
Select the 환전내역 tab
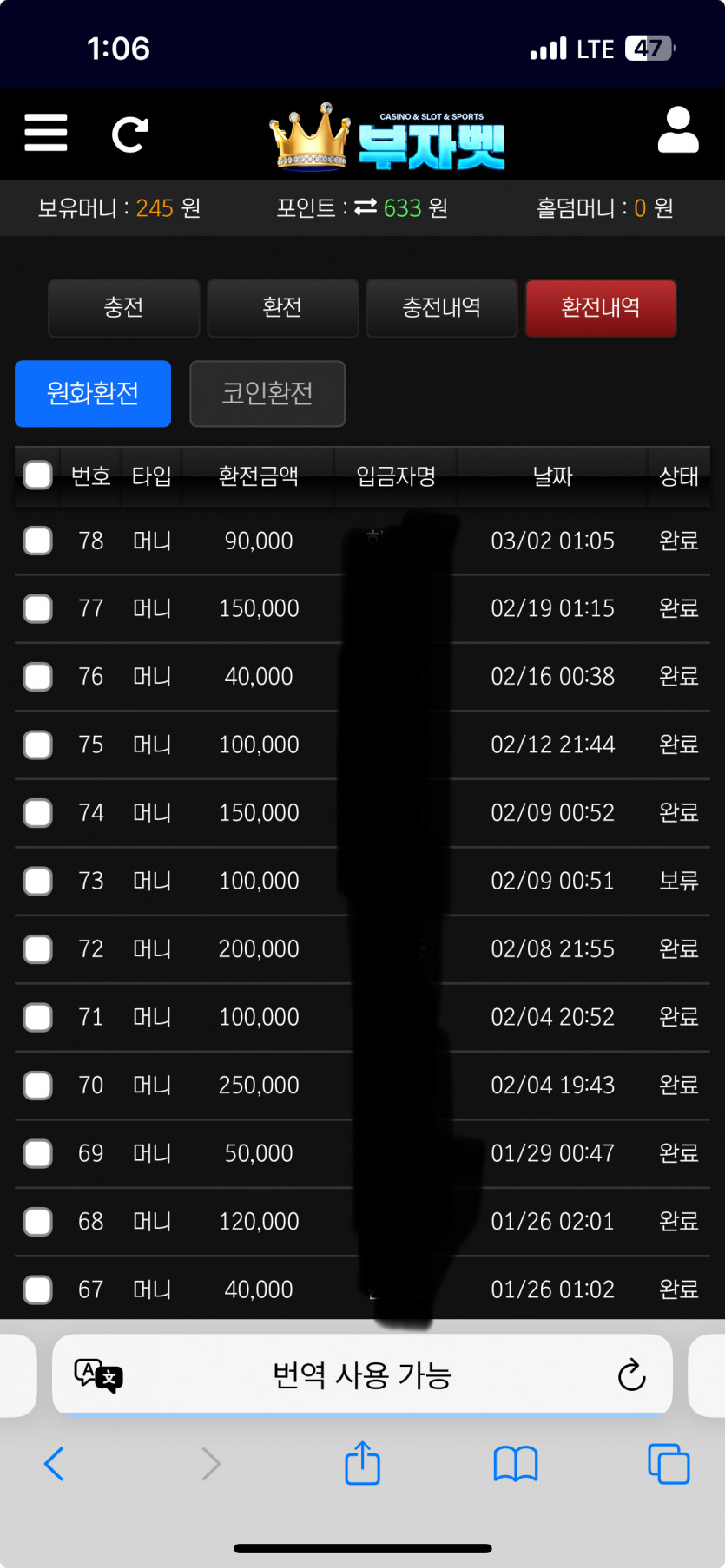[x=600, y=307]
